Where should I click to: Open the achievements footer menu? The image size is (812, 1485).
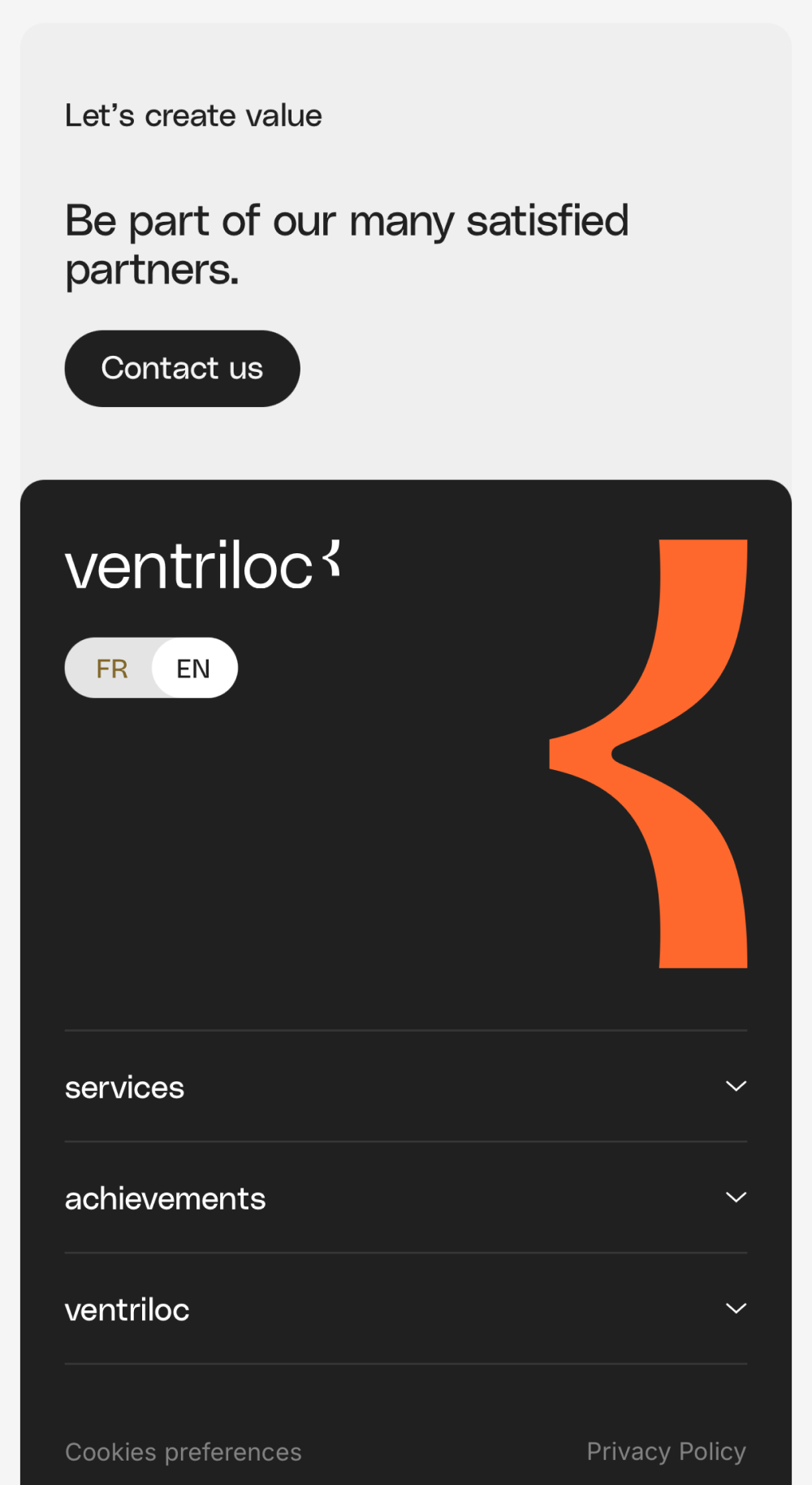point(165,1197)
